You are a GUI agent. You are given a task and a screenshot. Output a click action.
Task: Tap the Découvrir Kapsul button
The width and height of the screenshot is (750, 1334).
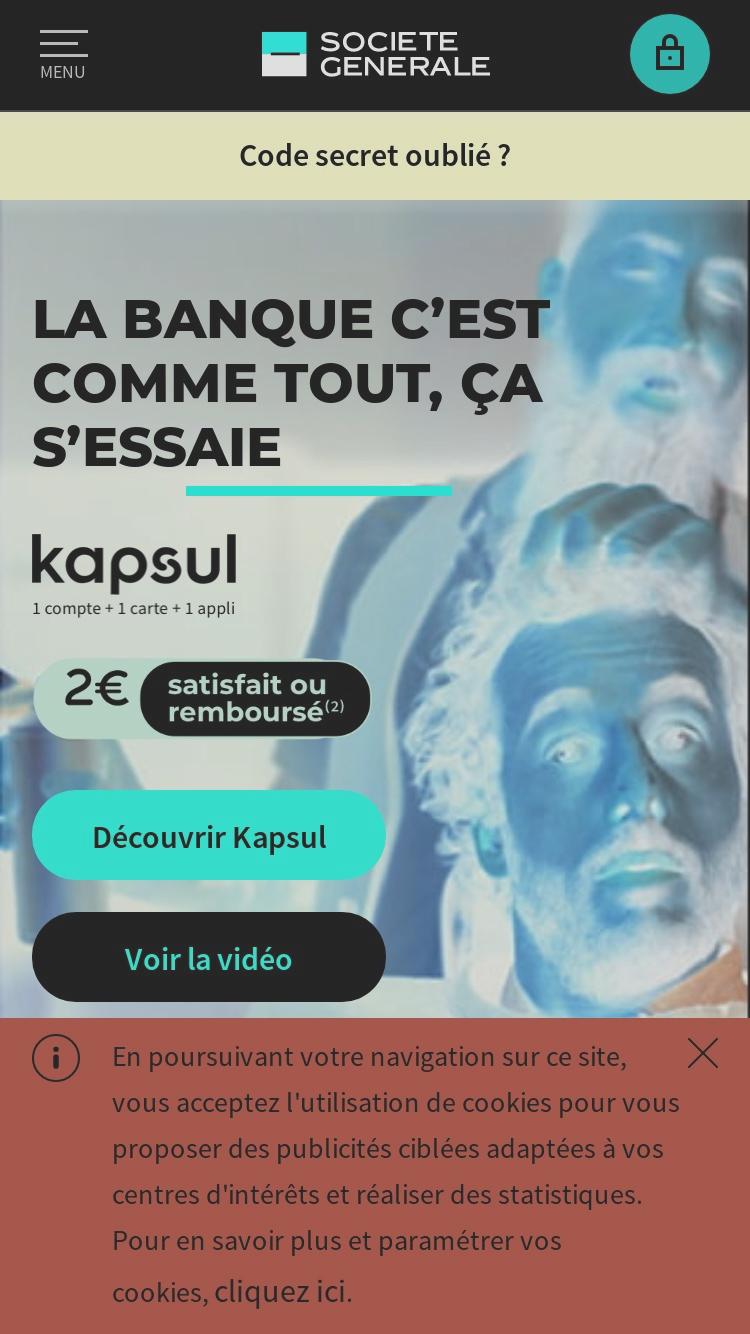[x=209, y=836]
